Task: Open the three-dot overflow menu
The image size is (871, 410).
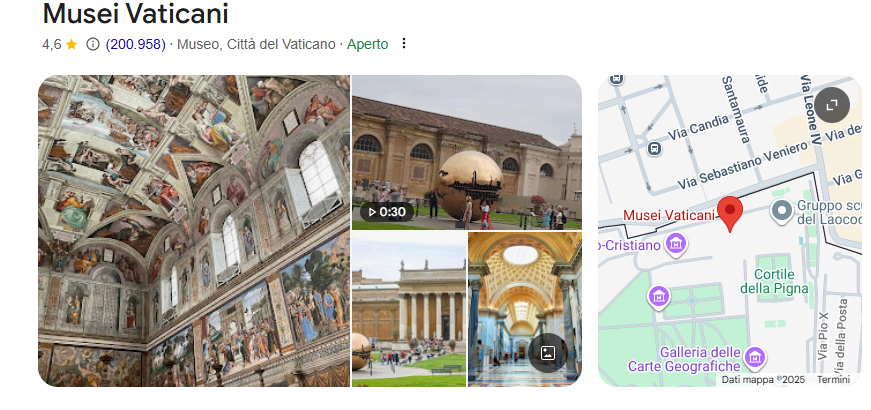Action: (404, 44)
